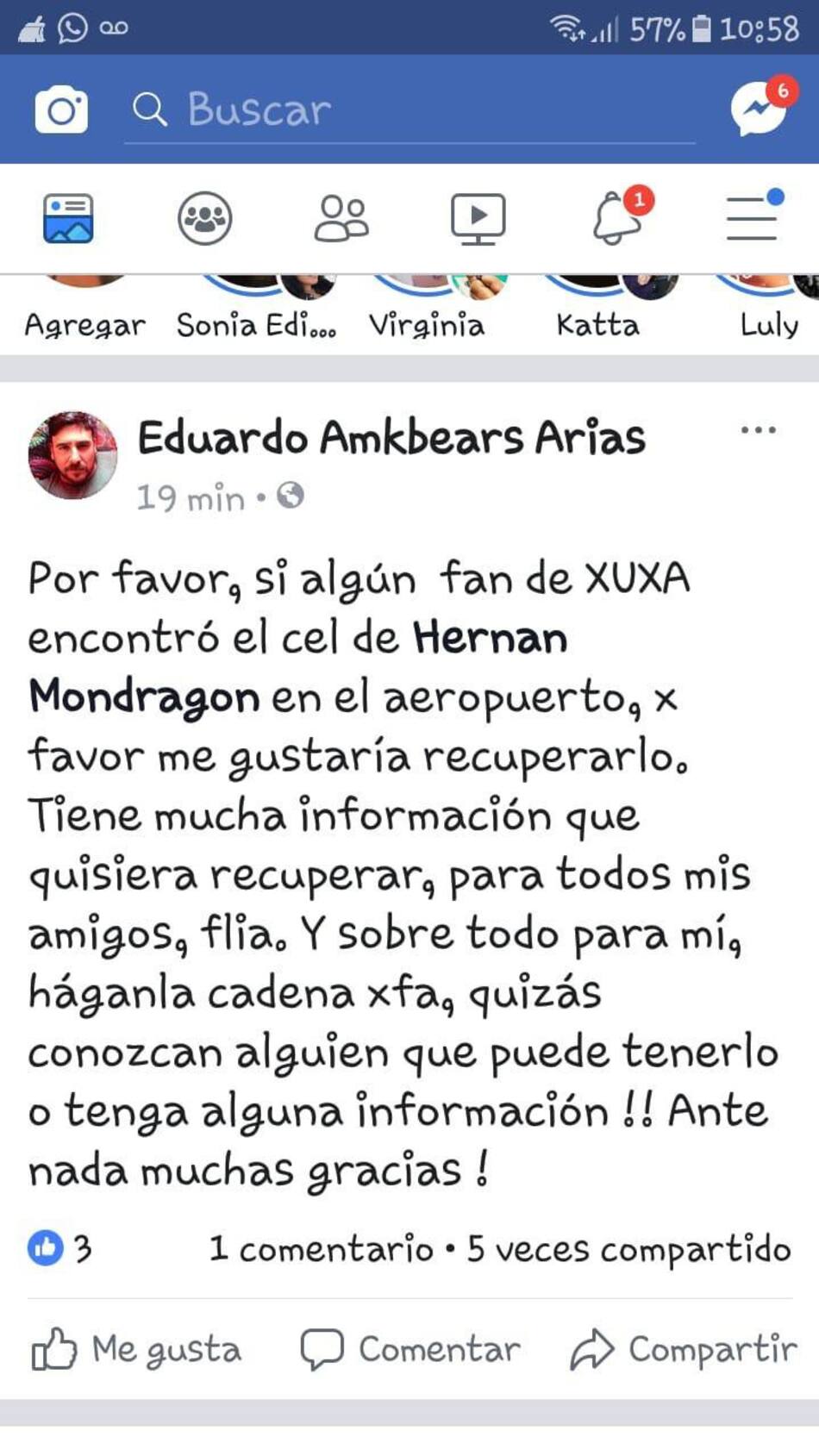Open the post options three-dot menu
The image size is (819, 1456).
pyautogui.click(x=758, y=430)
